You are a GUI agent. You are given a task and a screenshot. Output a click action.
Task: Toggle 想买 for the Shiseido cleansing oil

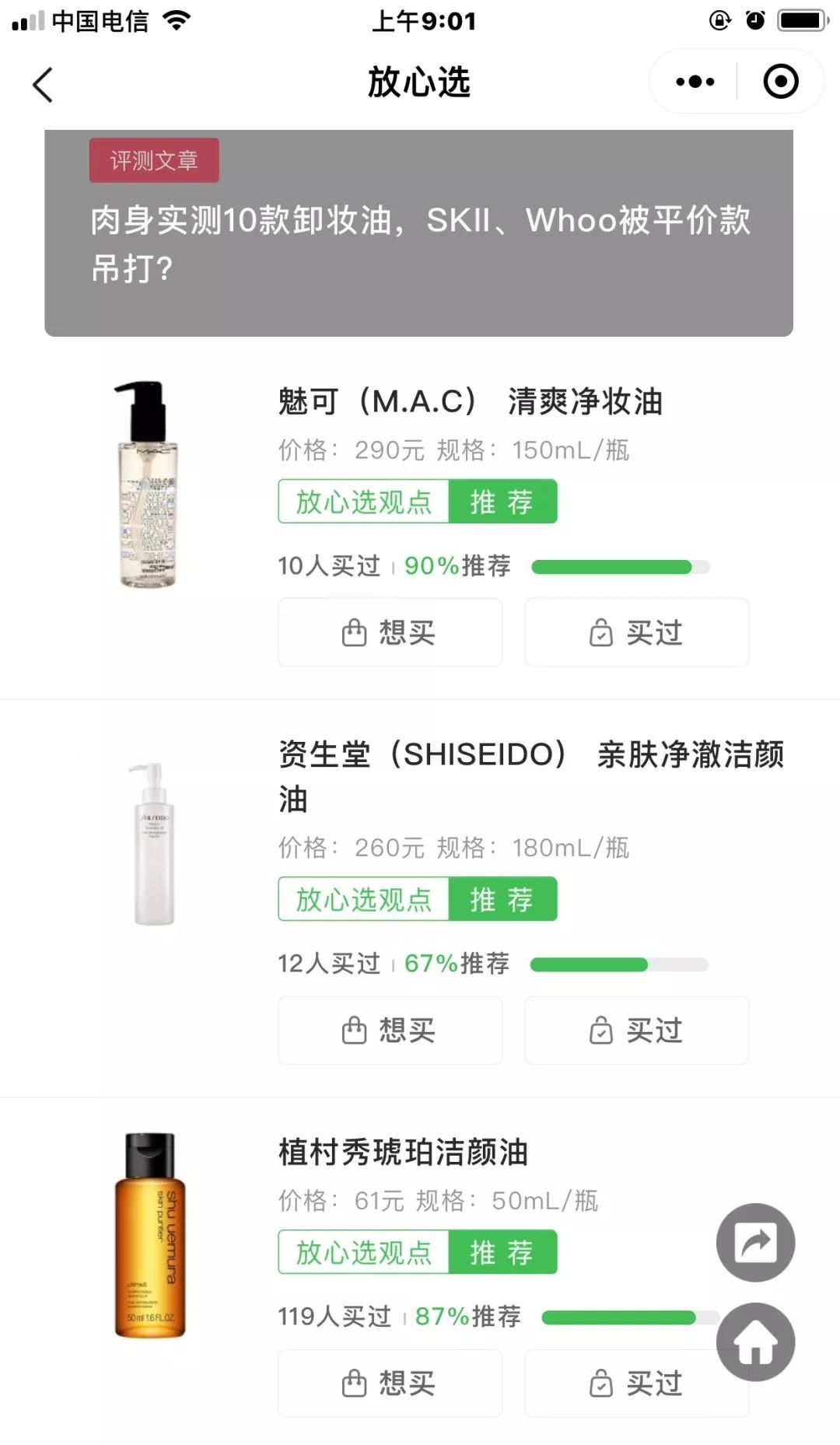389,1030
